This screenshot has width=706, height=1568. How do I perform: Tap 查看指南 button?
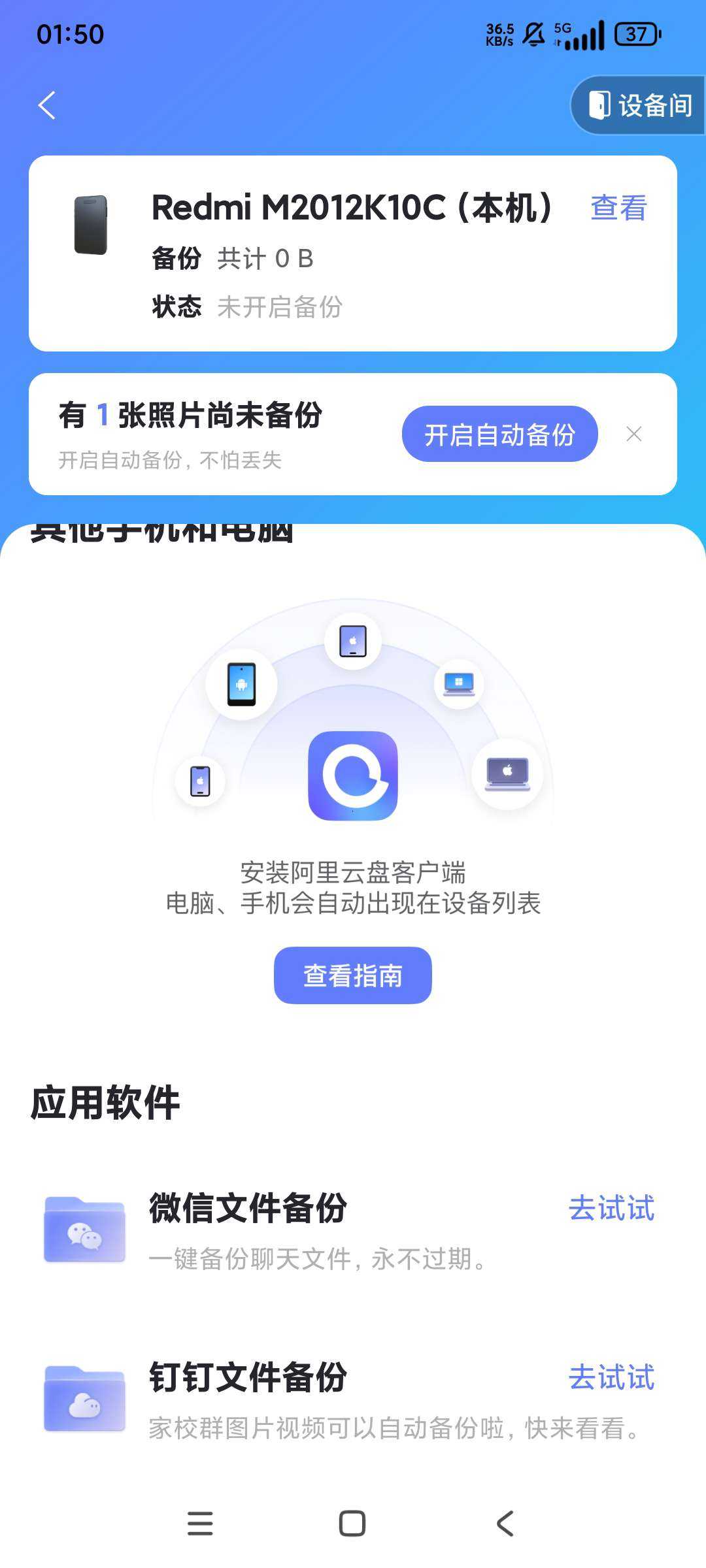[352, 975]
